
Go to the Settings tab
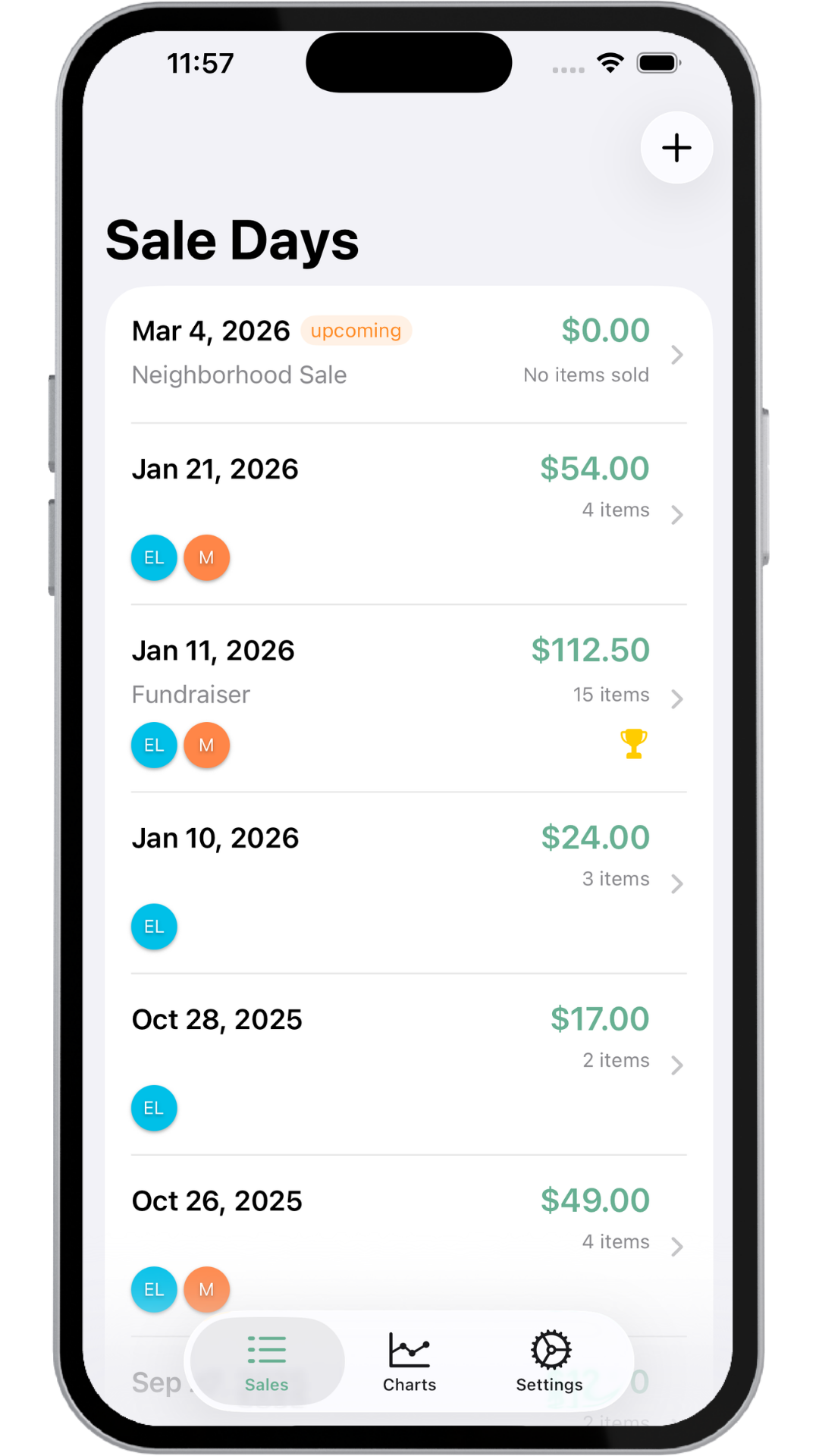[x=550, y=1362]
